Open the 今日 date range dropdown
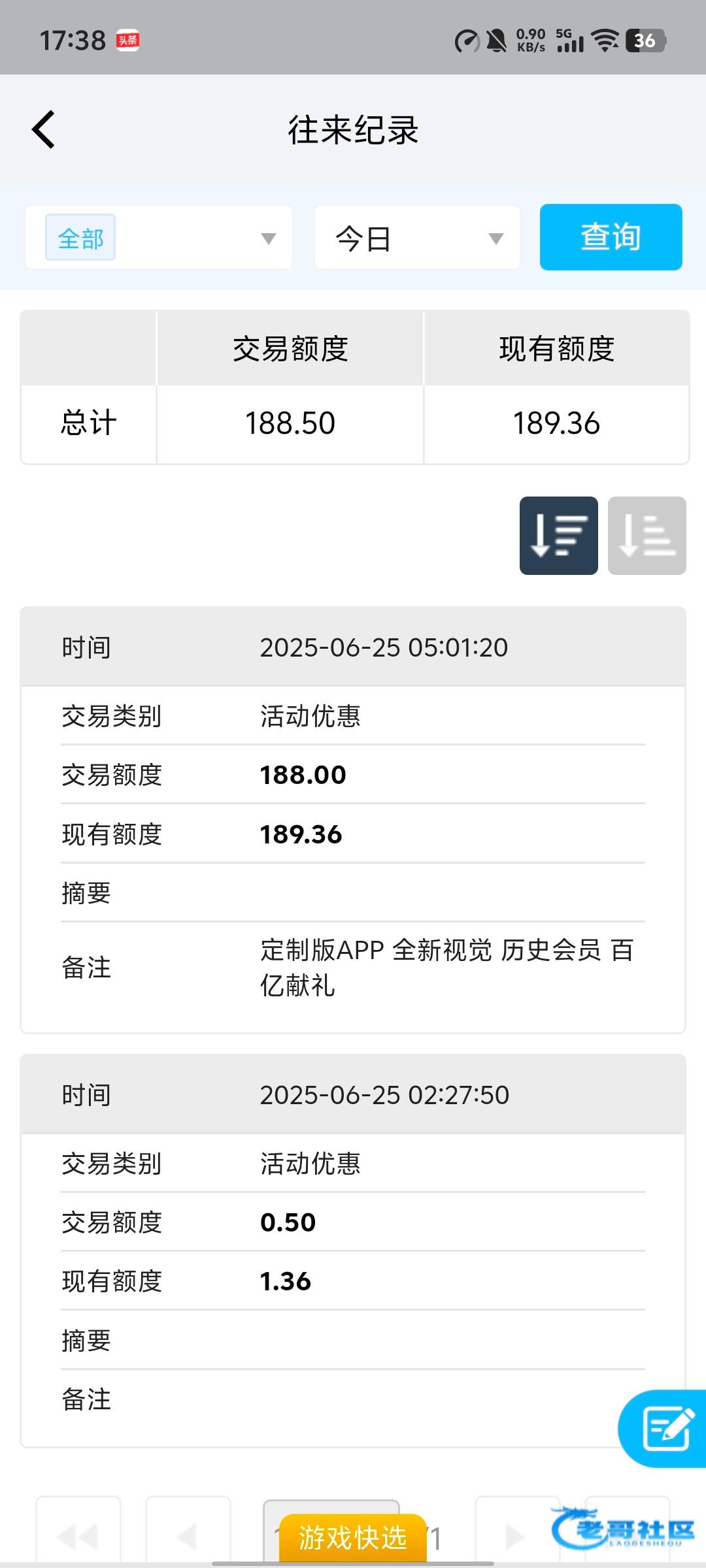706x1568 pixels. pos(417,238)
